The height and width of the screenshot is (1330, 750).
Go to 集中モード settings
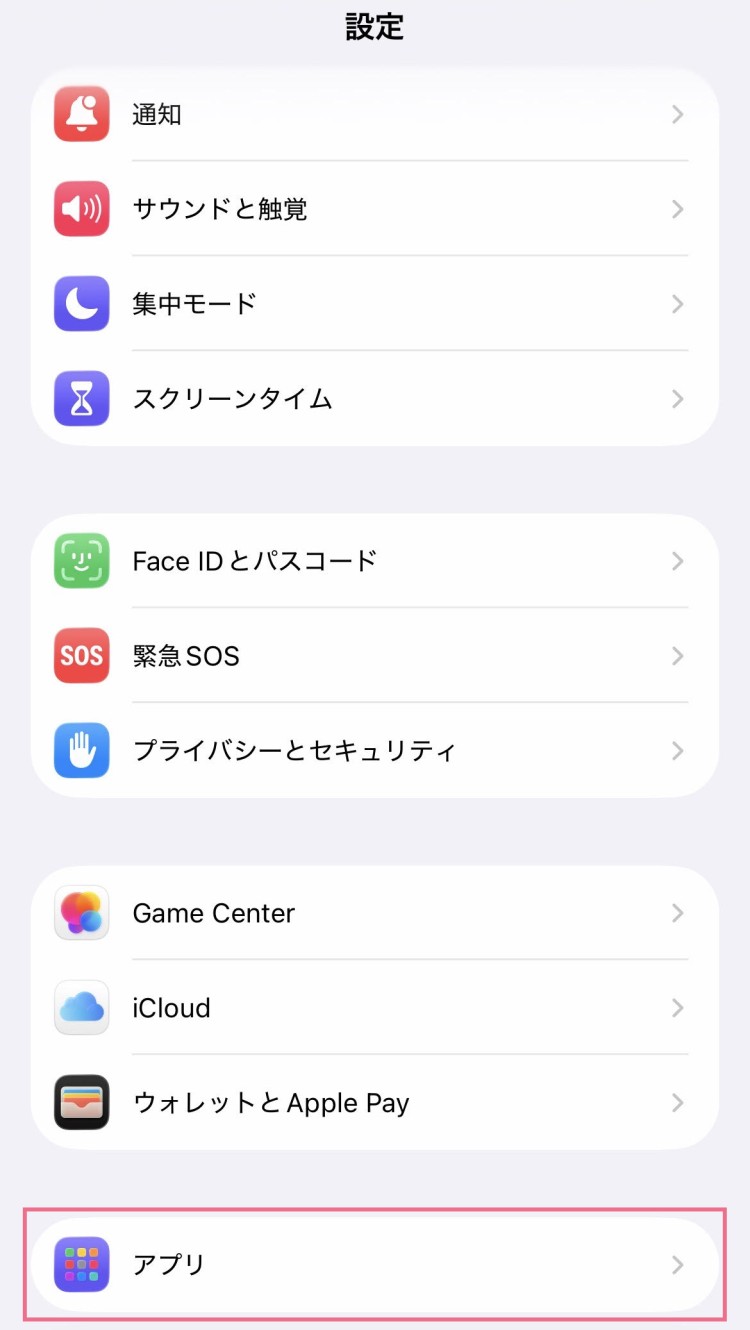pos(374,304)
